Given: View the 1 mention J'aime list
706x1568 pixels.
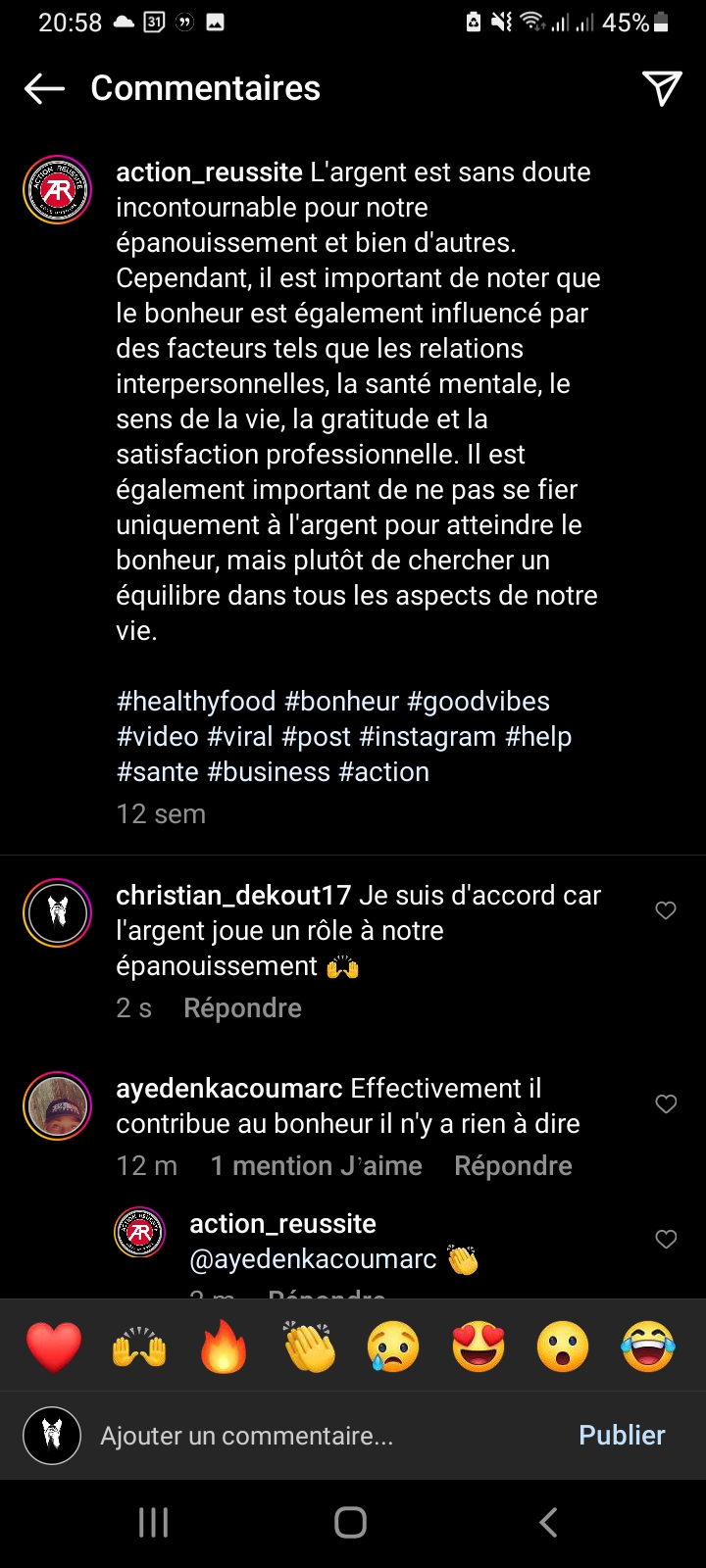Looking at the screenshot, I should tap(316, 1166).
